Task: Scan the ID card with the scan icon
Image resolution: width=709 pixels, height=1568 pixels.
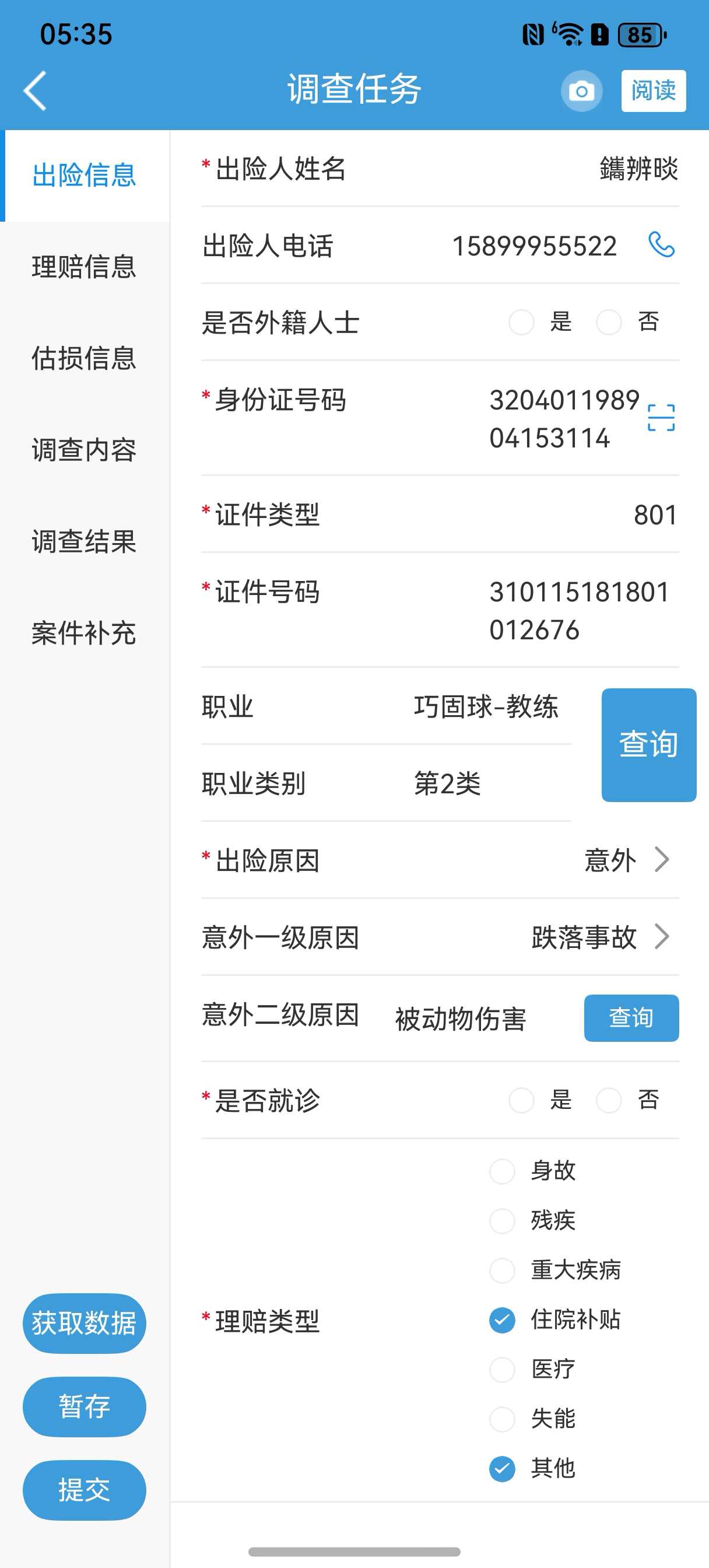Action: (661, 418)
